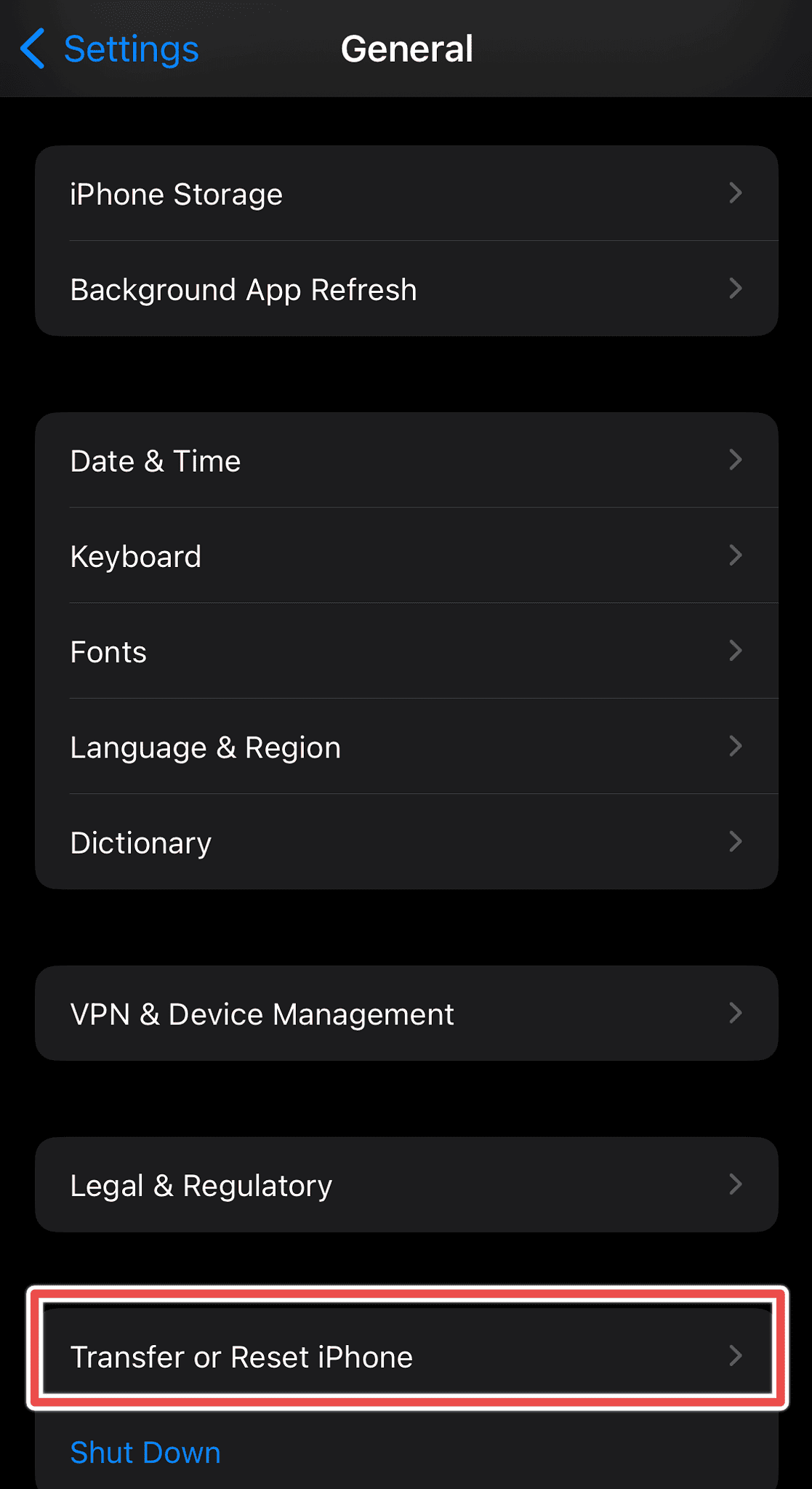Go back to Settings
Image resolution: width=812 pixels, height=1489 pixels.
point(109,49)
